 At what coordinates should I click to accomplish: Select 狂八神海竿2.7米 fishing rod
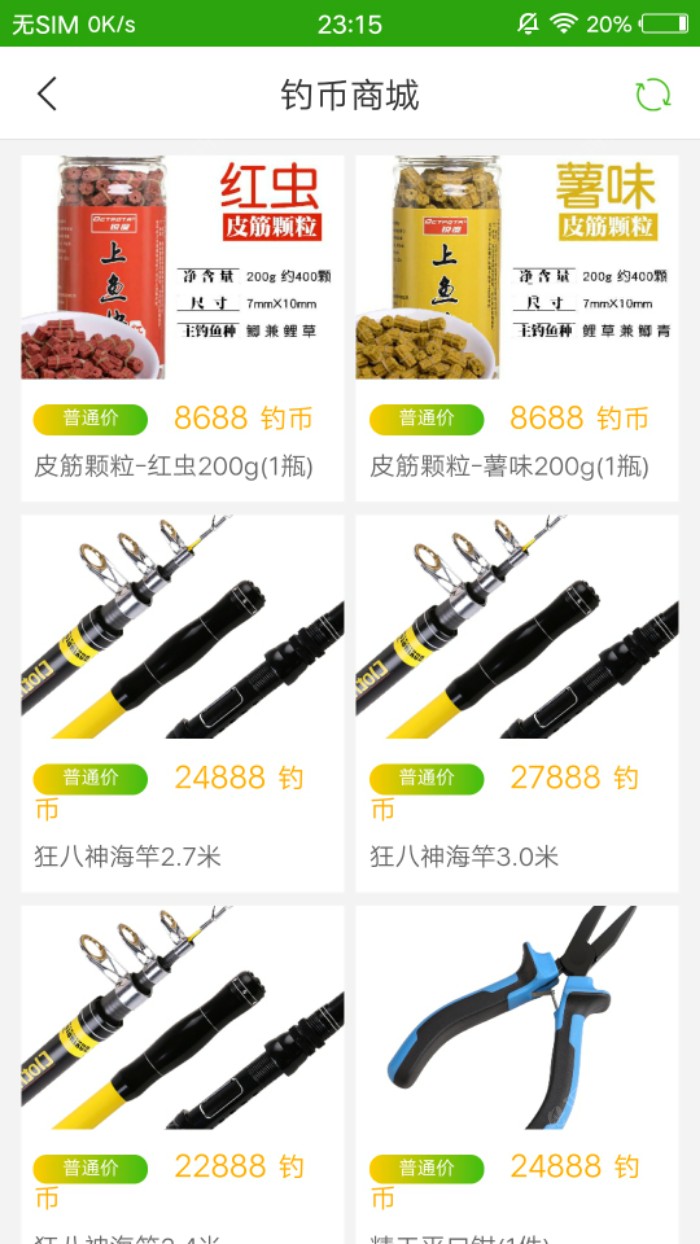click(x=182, y=702)
